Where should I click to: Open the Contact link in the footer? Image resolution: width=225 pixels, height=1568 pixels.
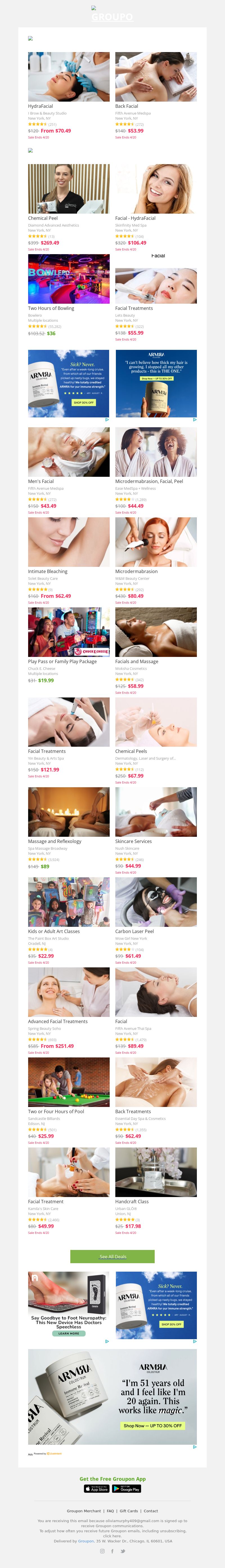coord(151,1511)
